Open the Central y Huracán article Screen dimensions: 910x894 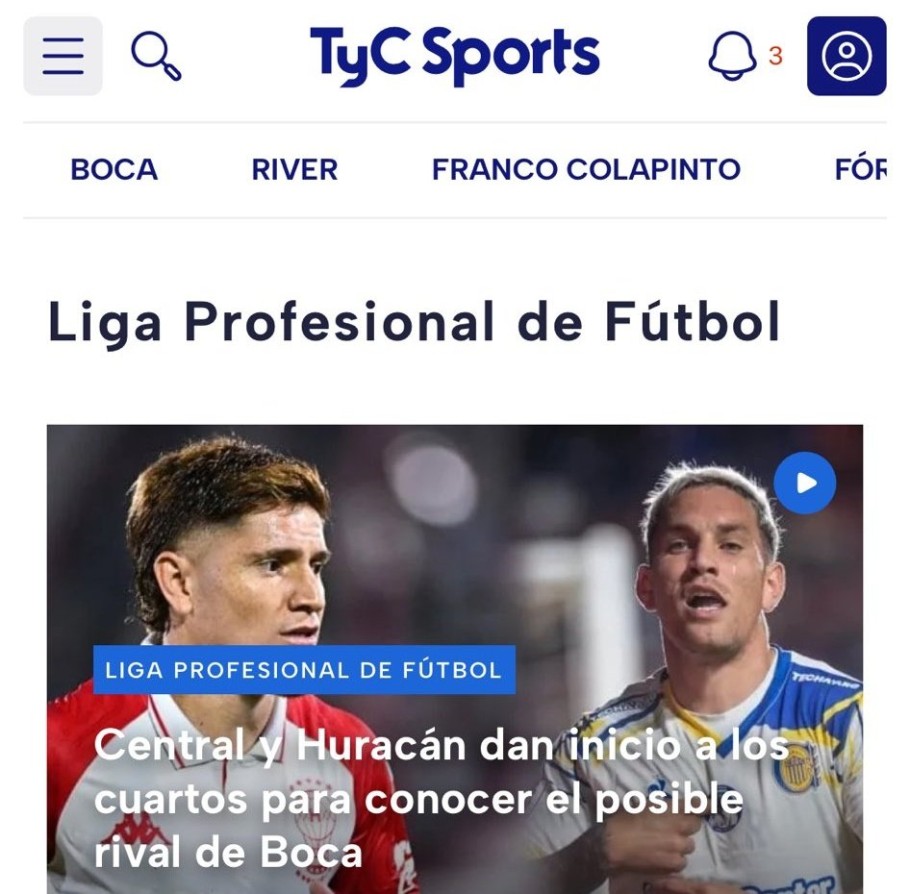[440, 799]
